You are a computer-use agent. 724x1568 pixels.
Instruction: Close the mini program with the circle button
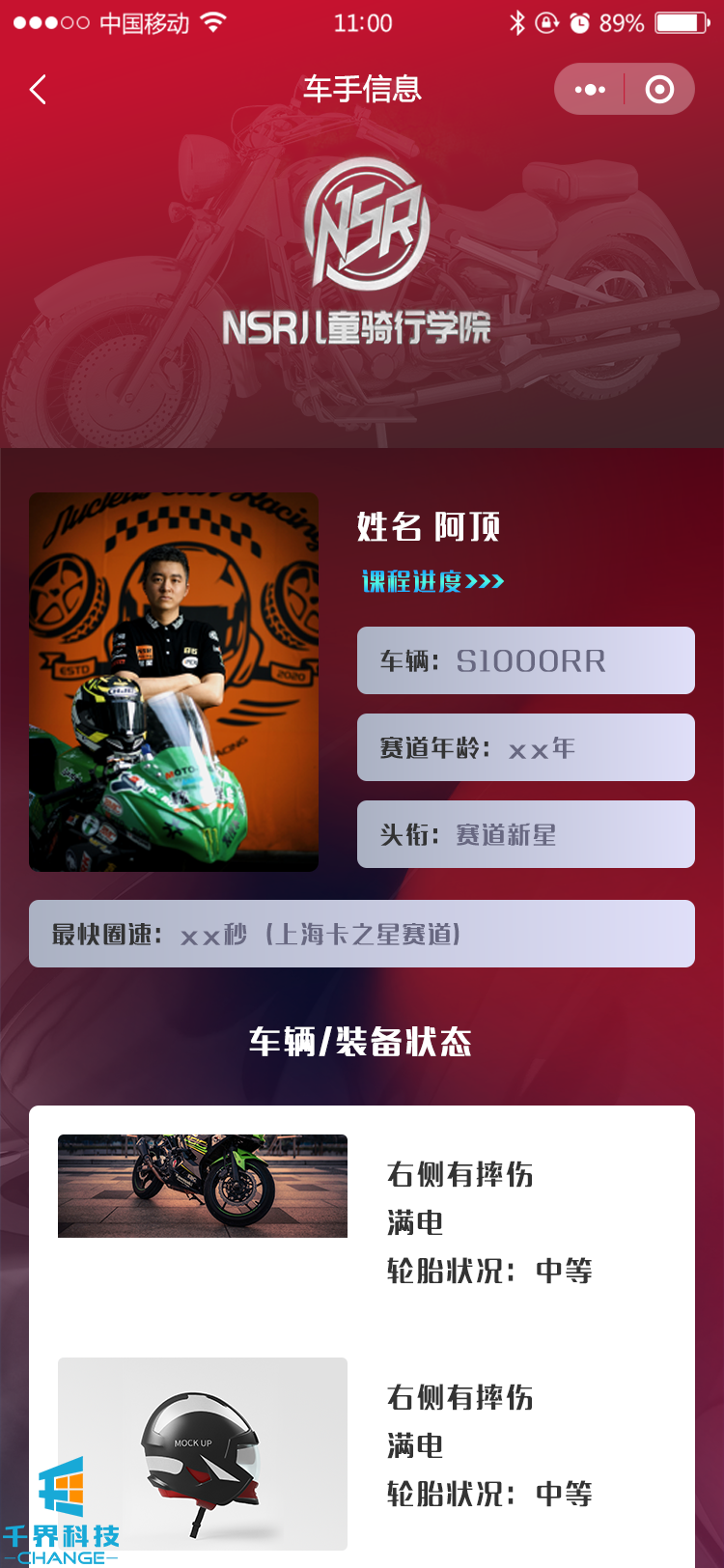[659, 90]
